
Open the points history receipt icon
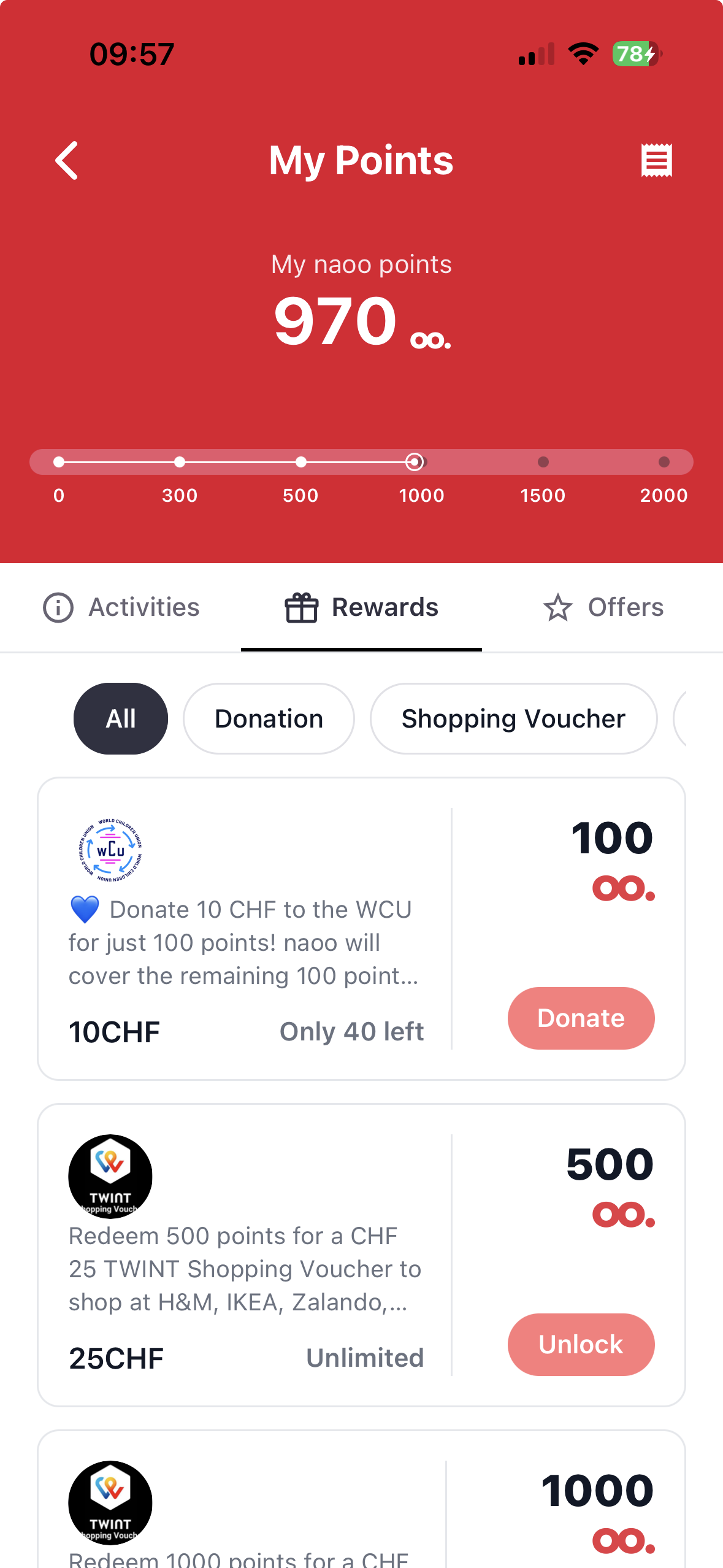656,161
